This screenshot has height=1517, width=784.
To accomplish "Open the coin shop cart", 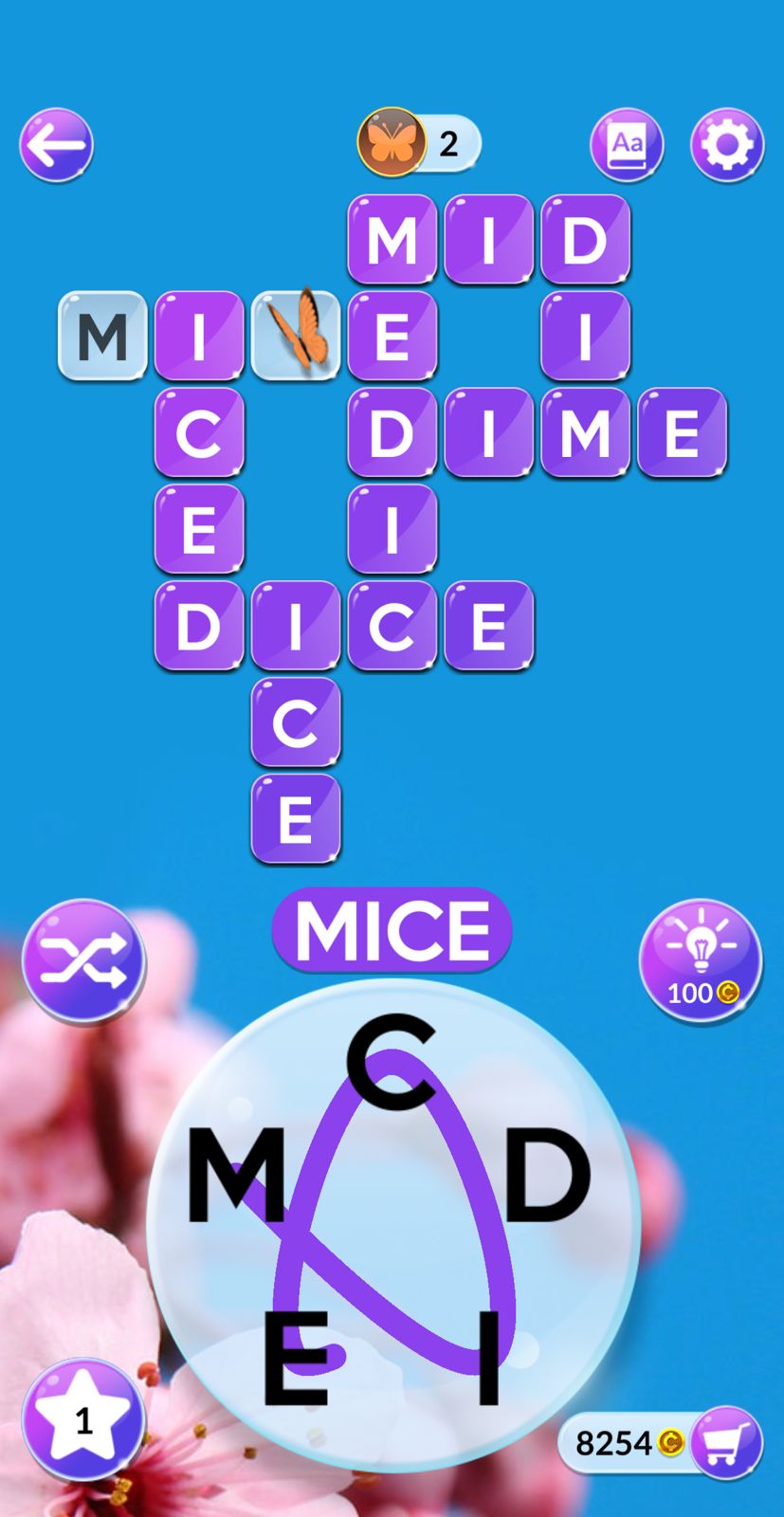I will click(726, 1442).
